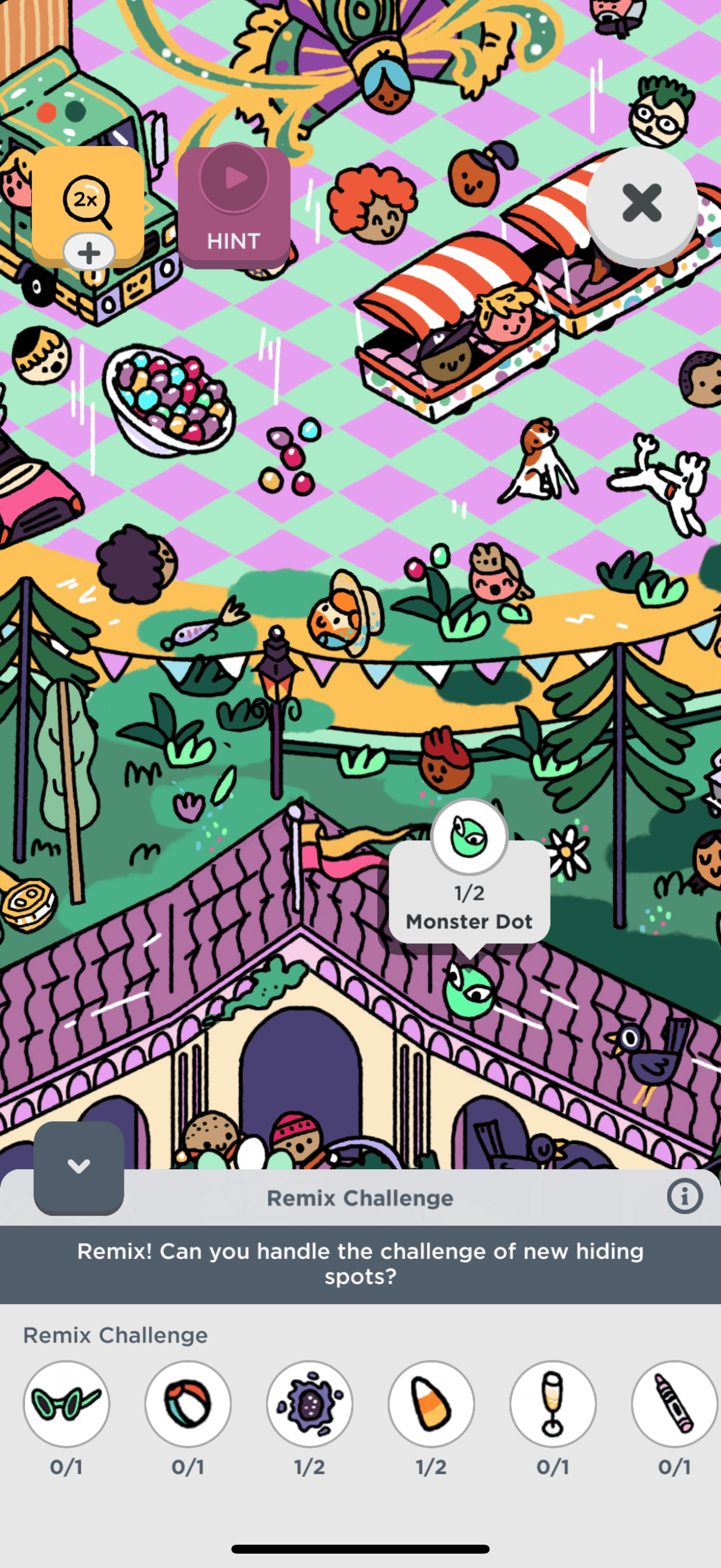
Task: Select the champagne glass target item
Action: click(x=552, y=1402)
